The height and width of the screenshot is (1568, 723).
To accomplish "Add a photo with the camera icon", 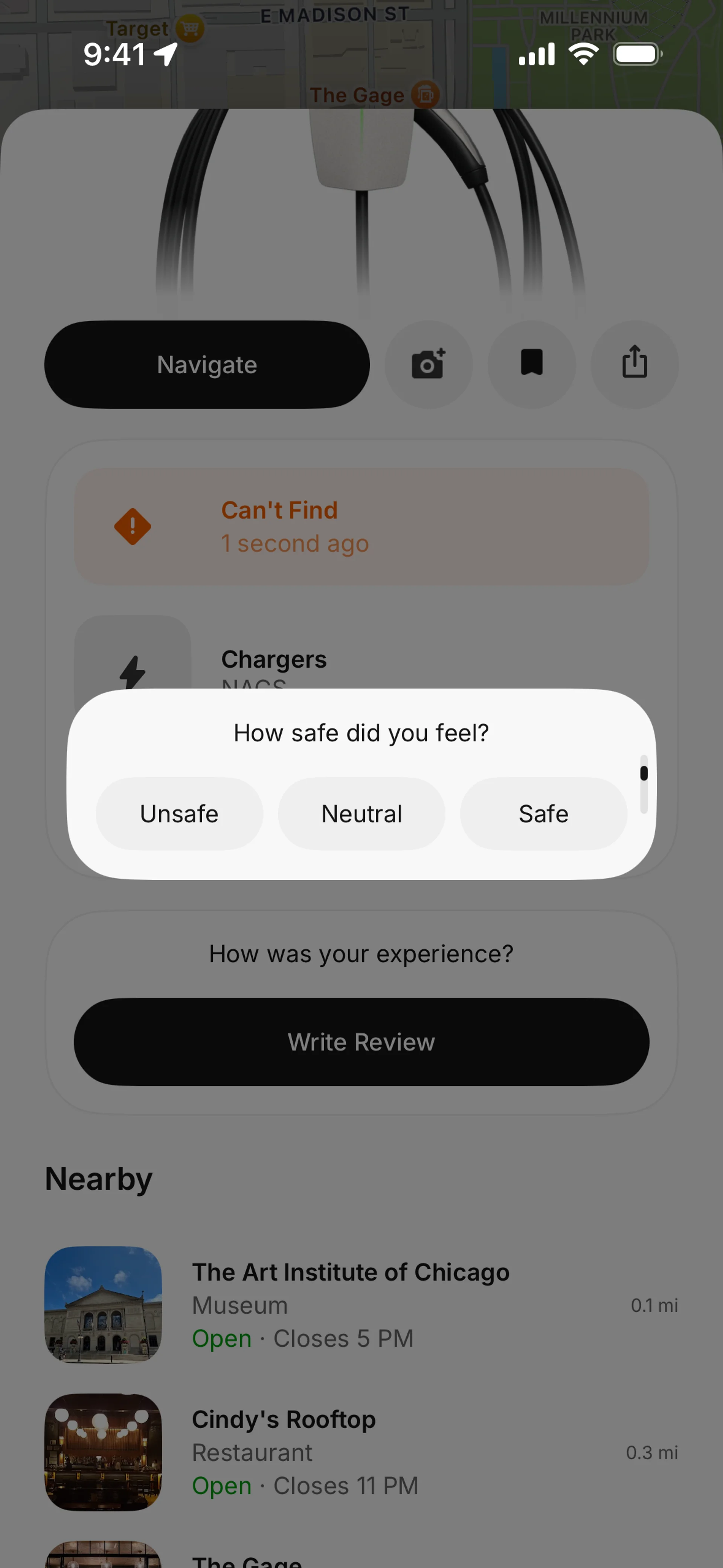I will [x=429, y=364].
